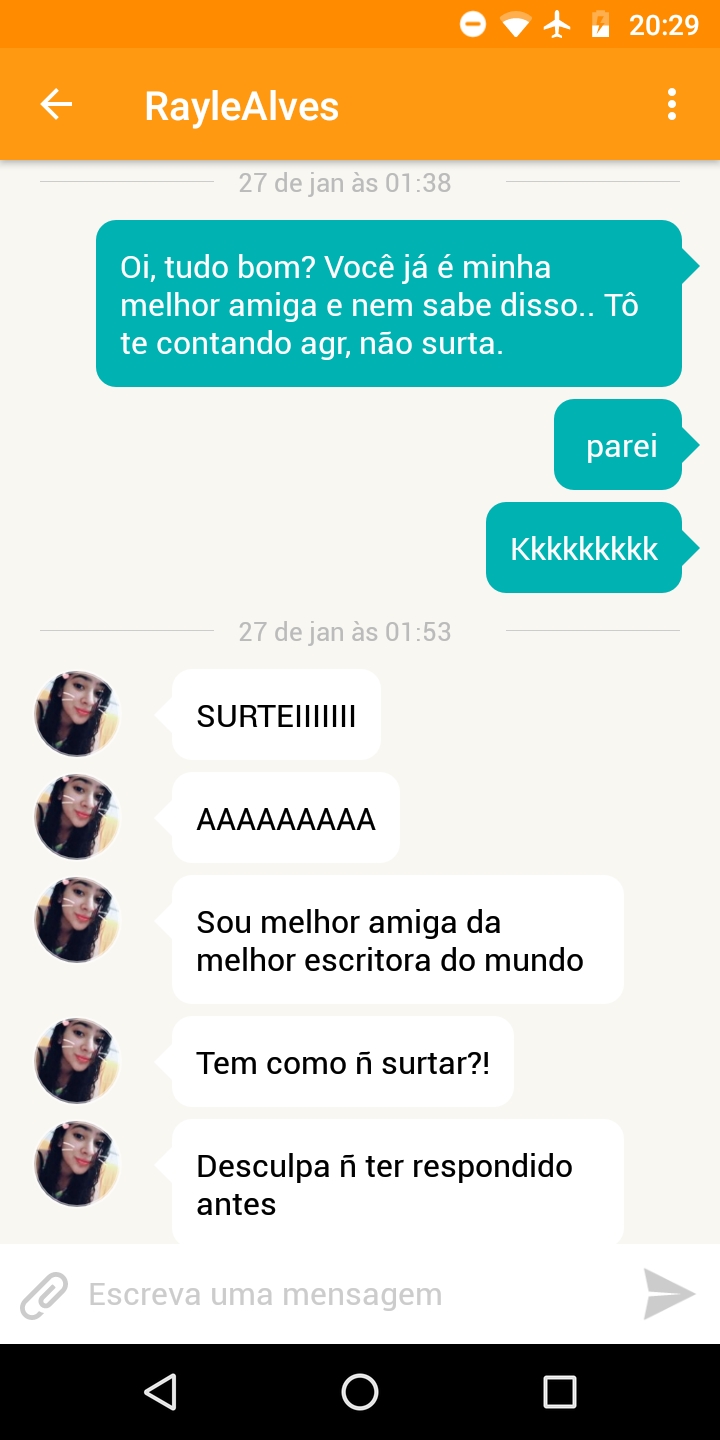Go back from the RayleAlves chat
Screen dimensions: 720x1440
(x=57, y=104)
